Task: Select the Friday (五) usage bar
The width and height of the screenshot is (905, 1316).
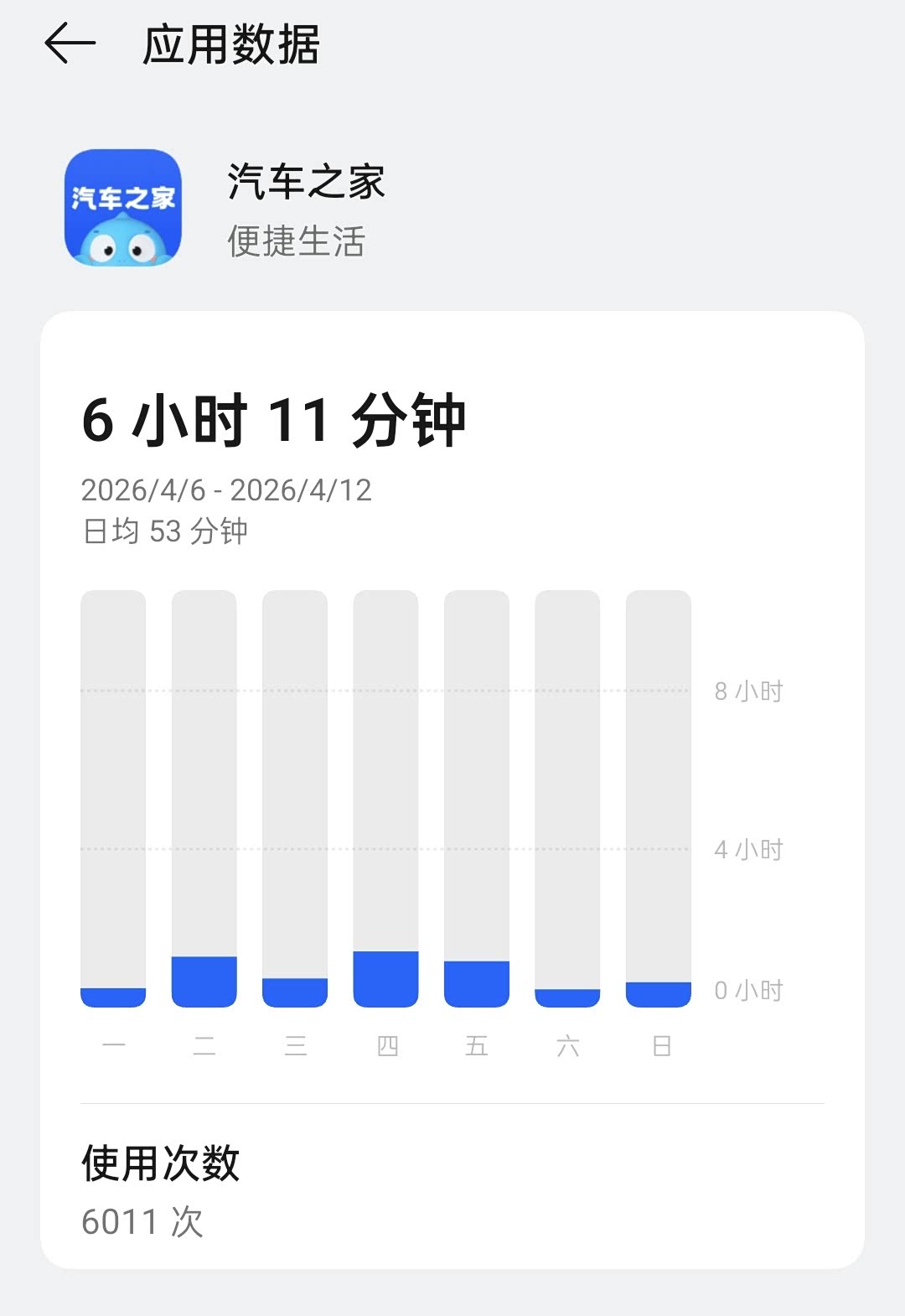Action: click(477, 799)
